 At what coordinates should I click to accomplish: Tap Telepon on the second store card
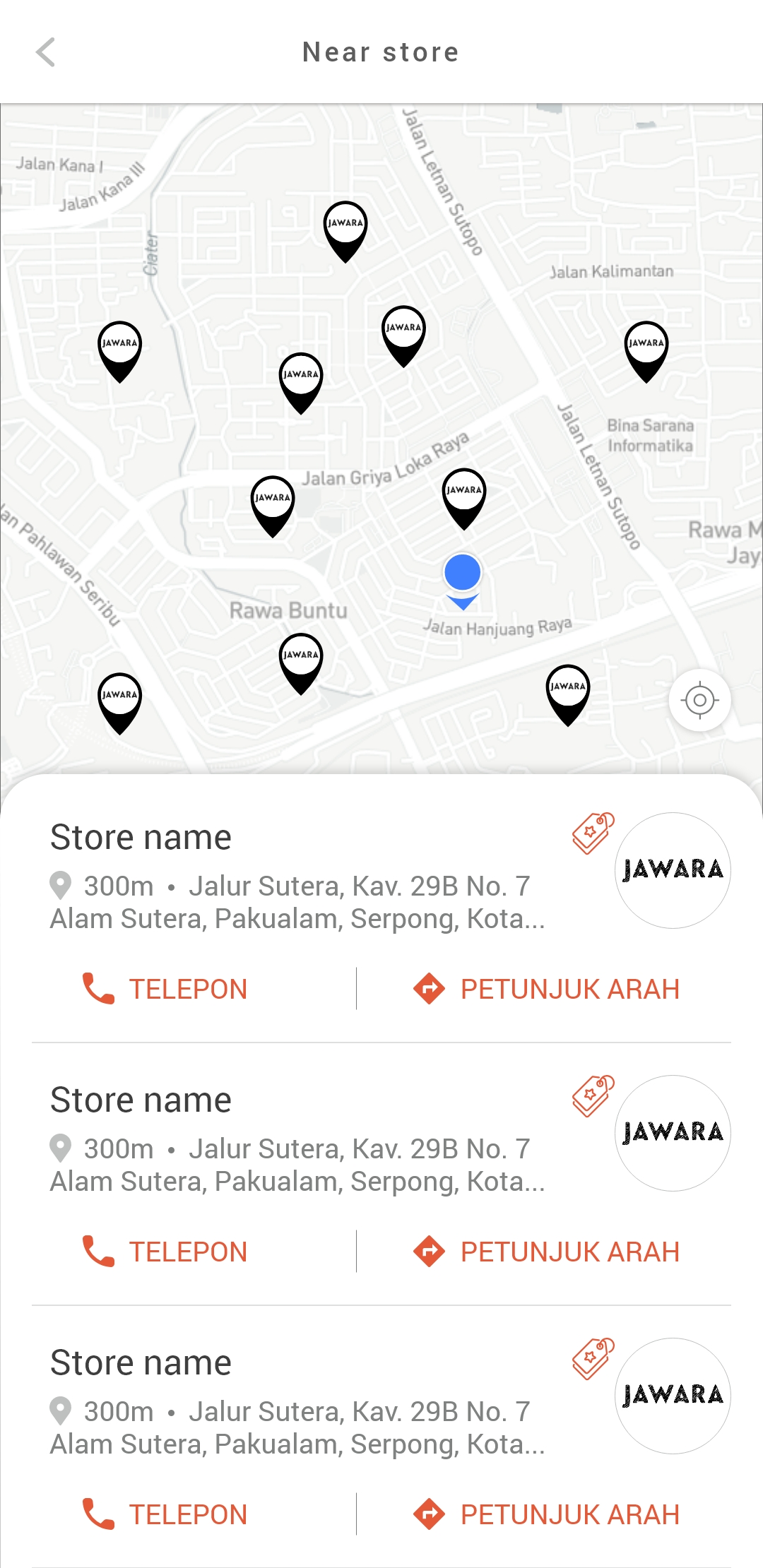(x=165, y=1252)
